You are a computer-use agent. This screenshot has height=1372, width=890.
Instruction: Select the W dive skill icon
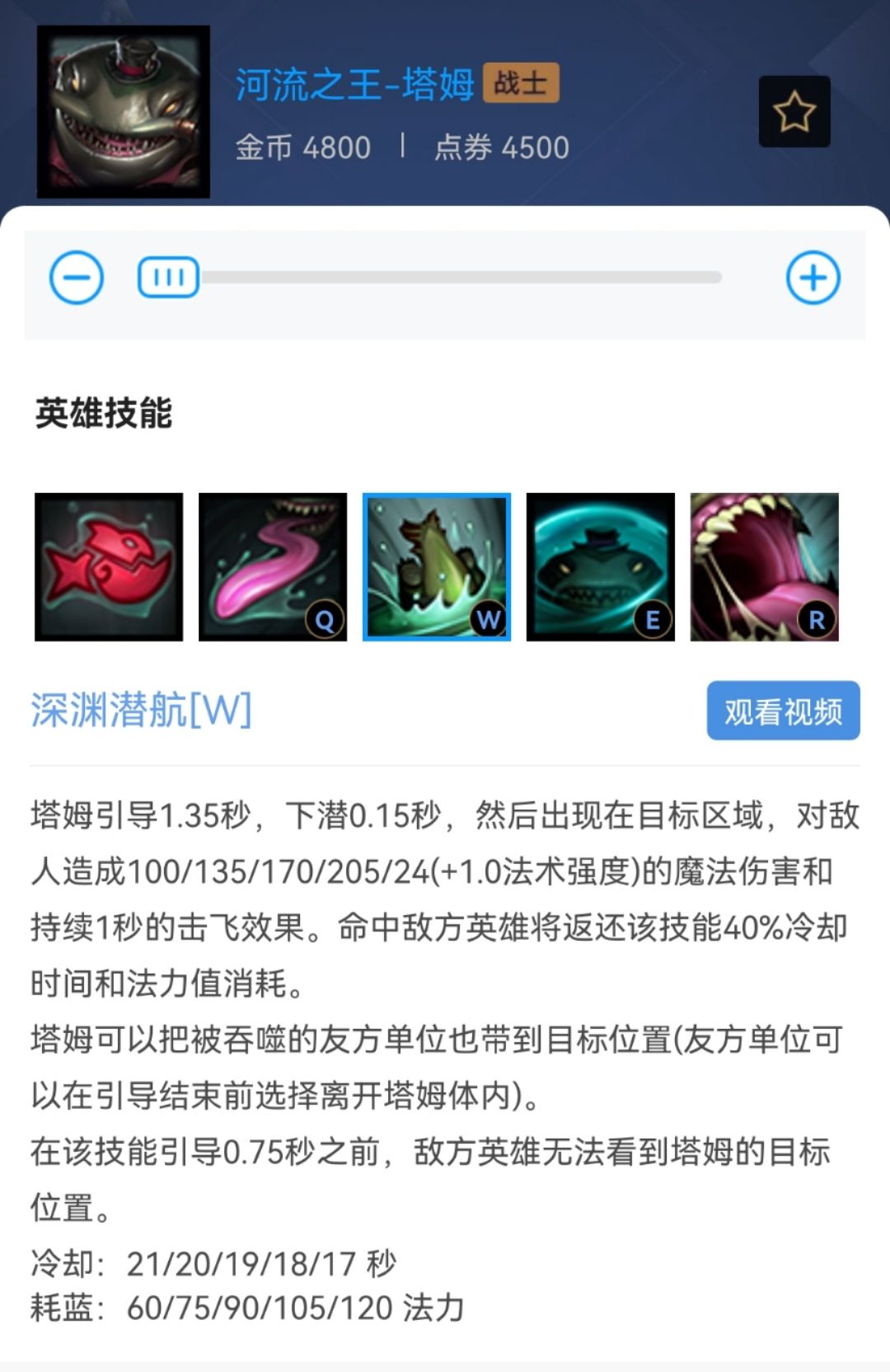(x=437, y=567)
